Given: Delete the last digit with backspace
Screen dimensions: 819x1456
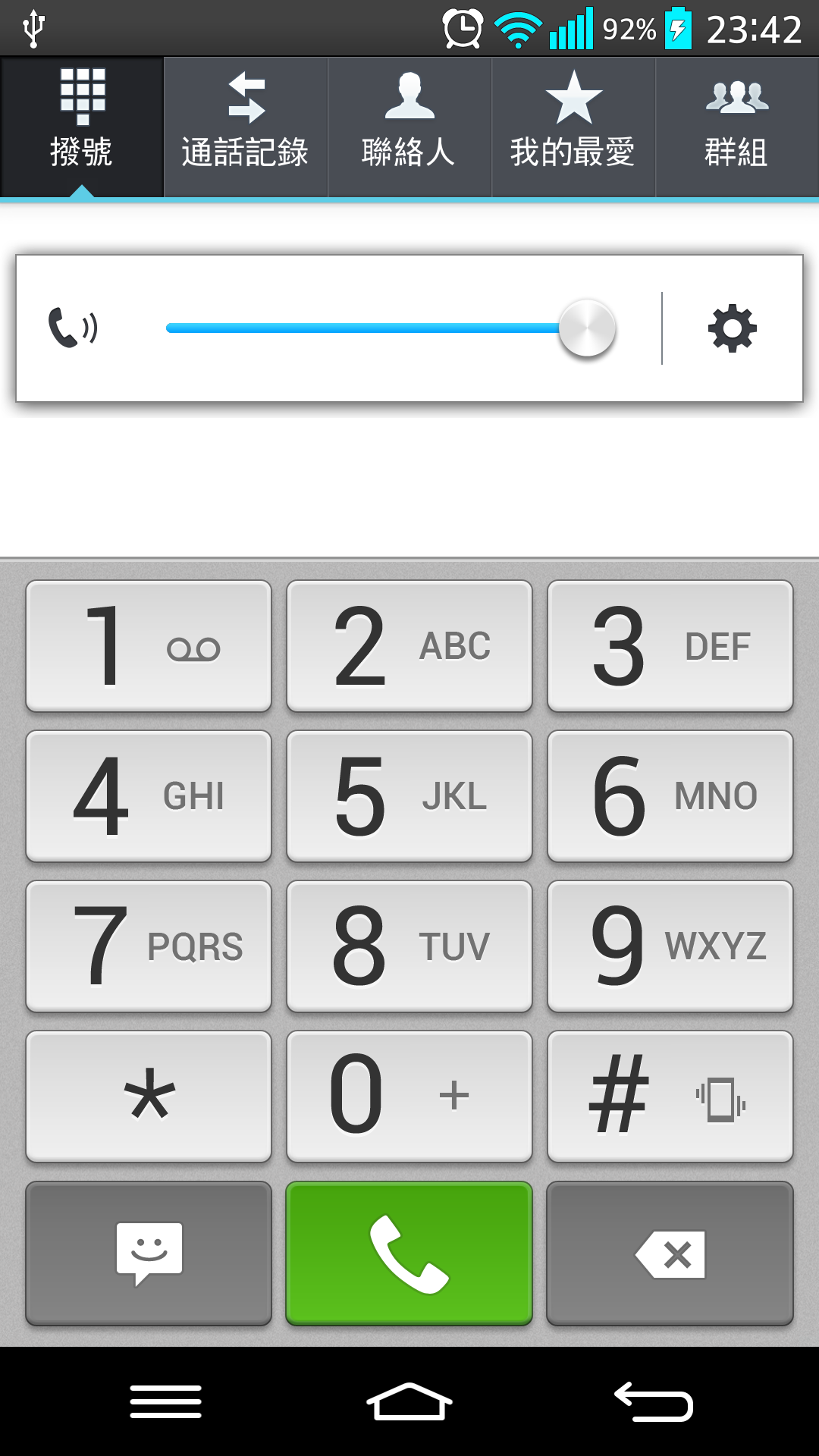Looking at the screenshot, I should pos(670,1253).
